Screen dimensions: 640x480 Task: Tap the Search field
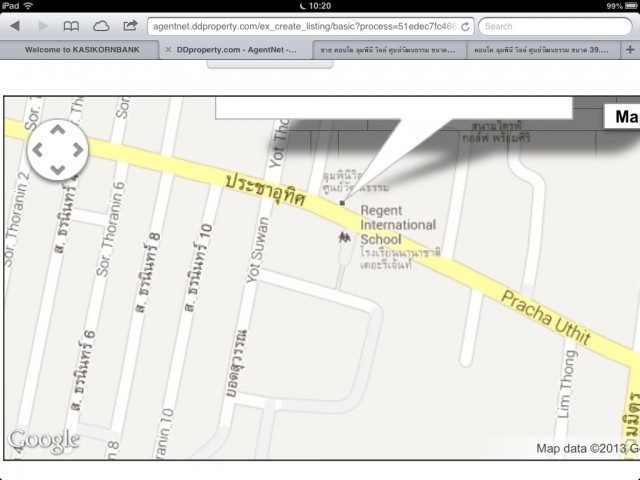(555, 26)
